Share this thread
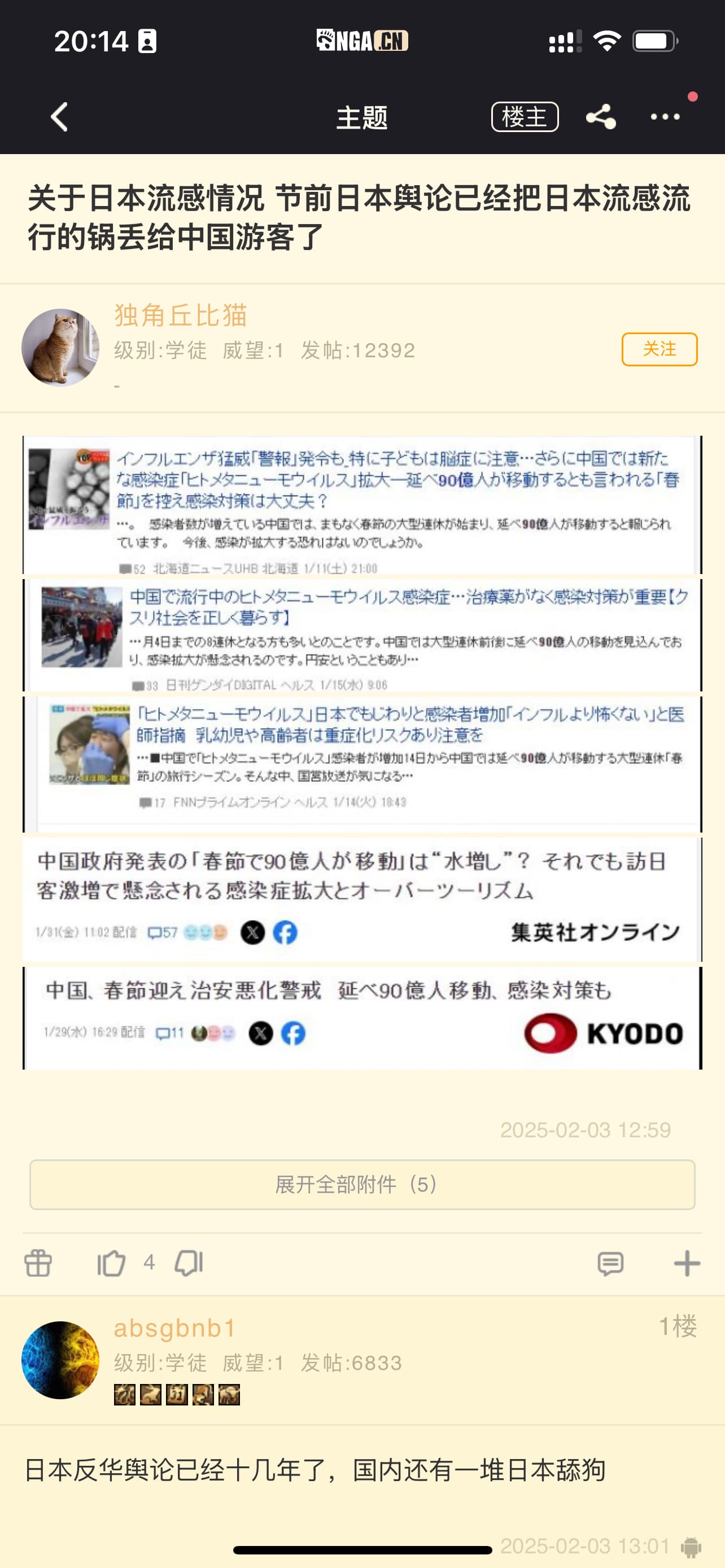Screen dimensions: 725x1568 coord(601,117)
